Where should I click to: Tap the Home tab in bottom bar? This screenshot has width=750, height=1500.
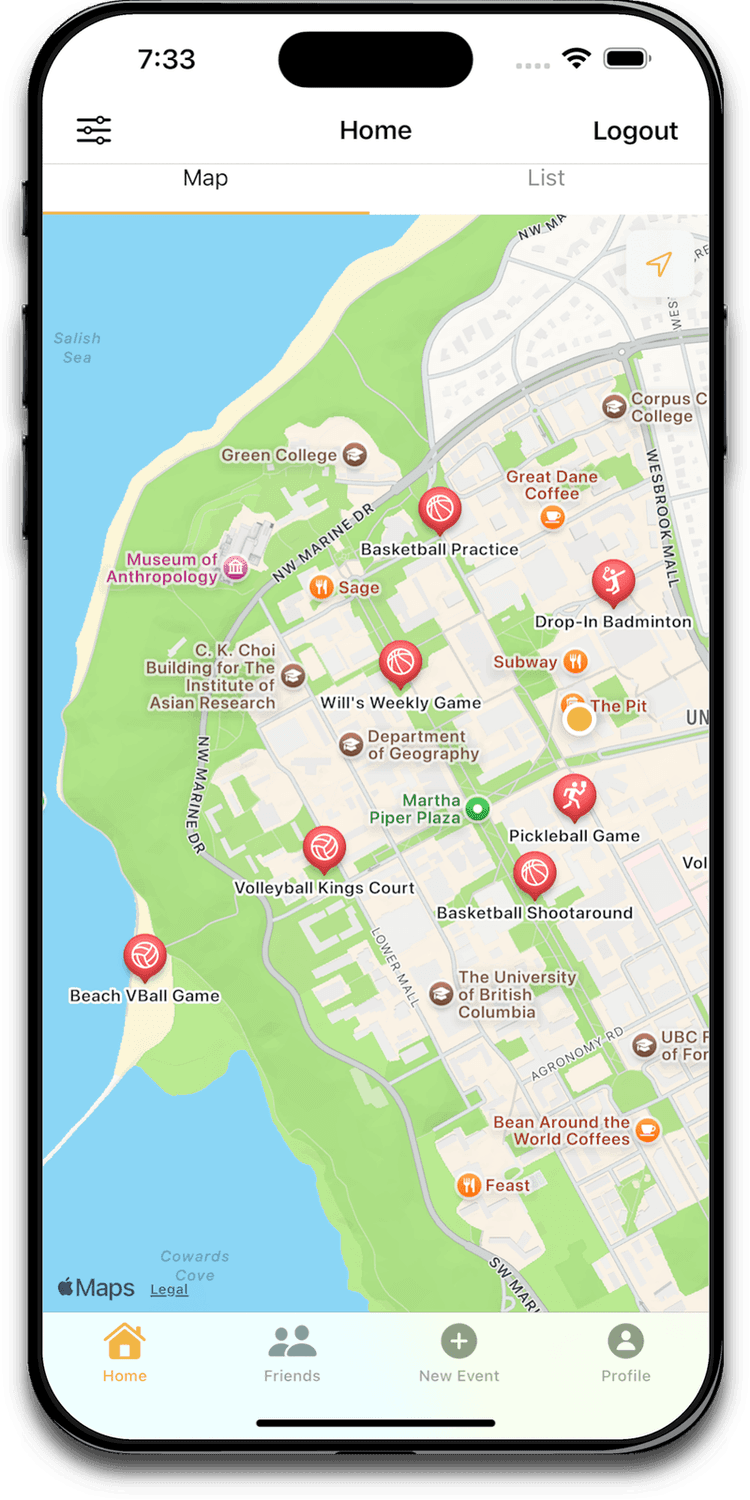click(125, 1353)
